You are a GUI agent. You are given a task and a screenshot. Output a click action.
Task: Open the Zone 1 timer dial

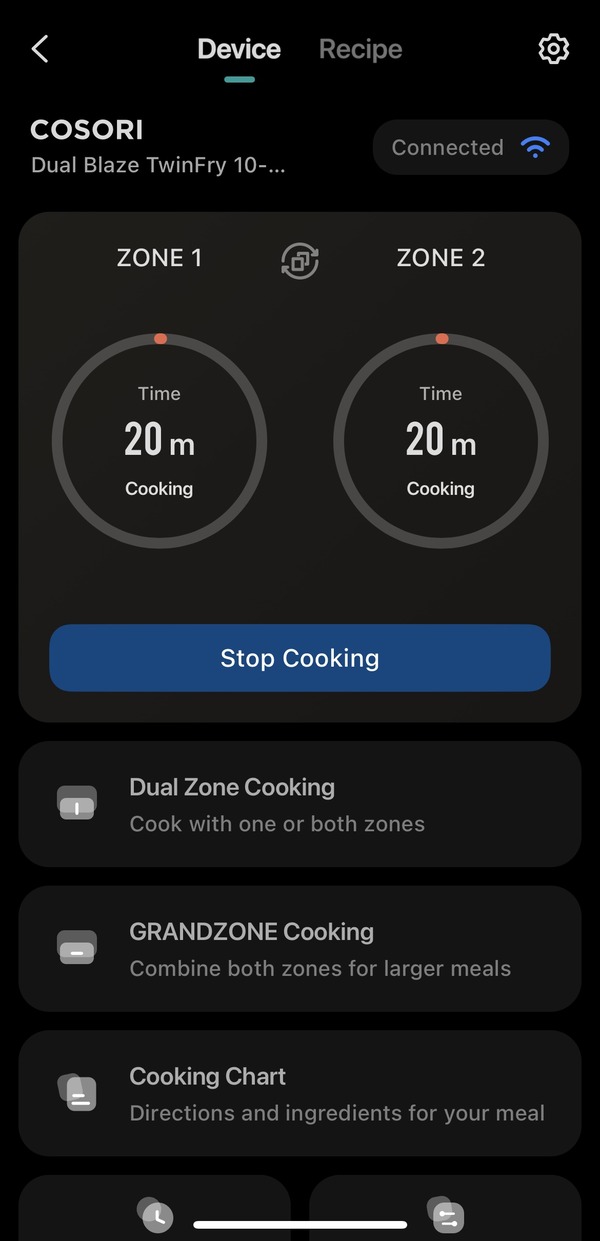point(159,441)
